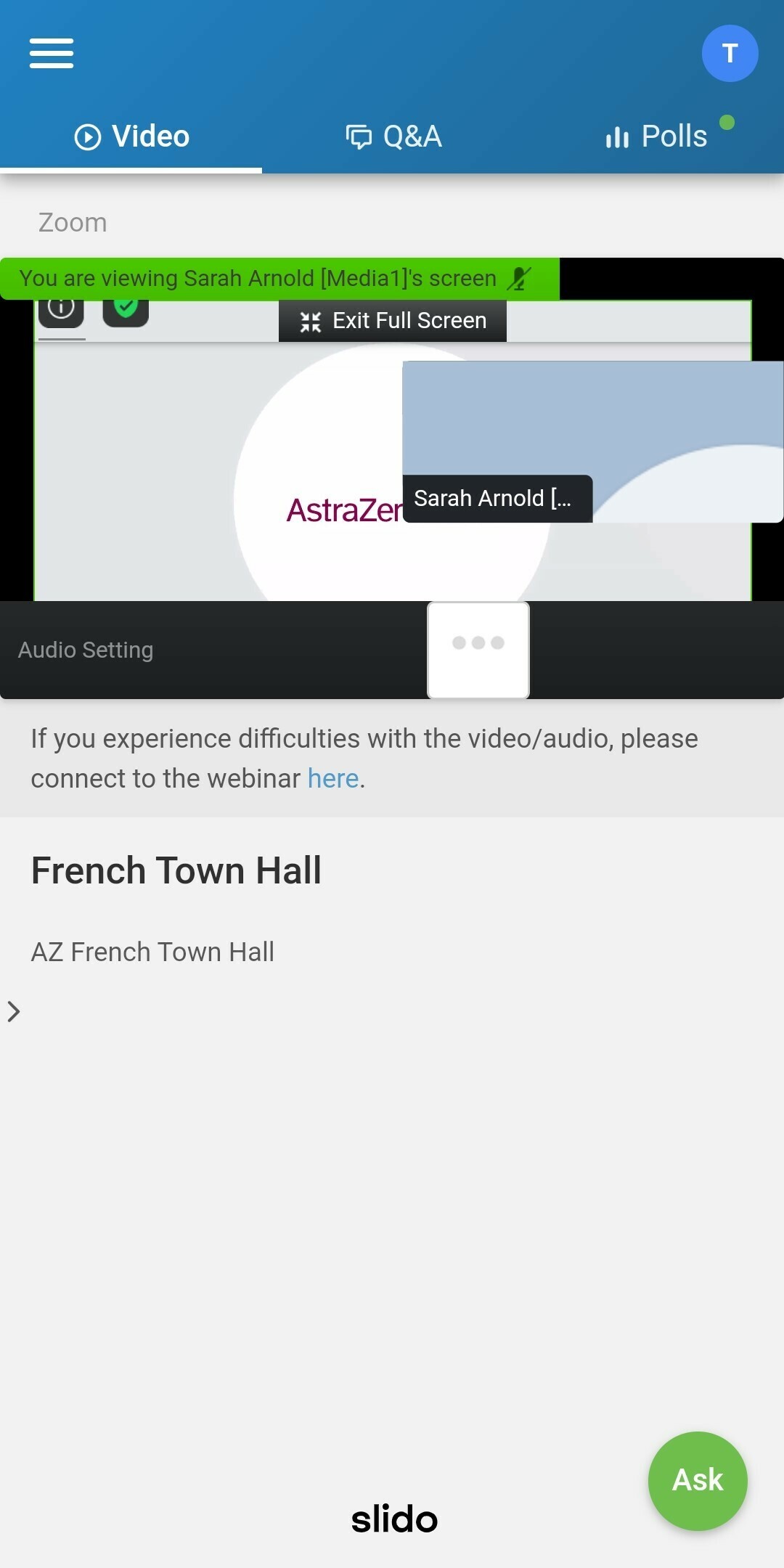This screenshot has height=1568, width=784.
Task: Tap Sarah Arnold's video thumbnail
Action: pyautogui.click(x=592, y=441)
